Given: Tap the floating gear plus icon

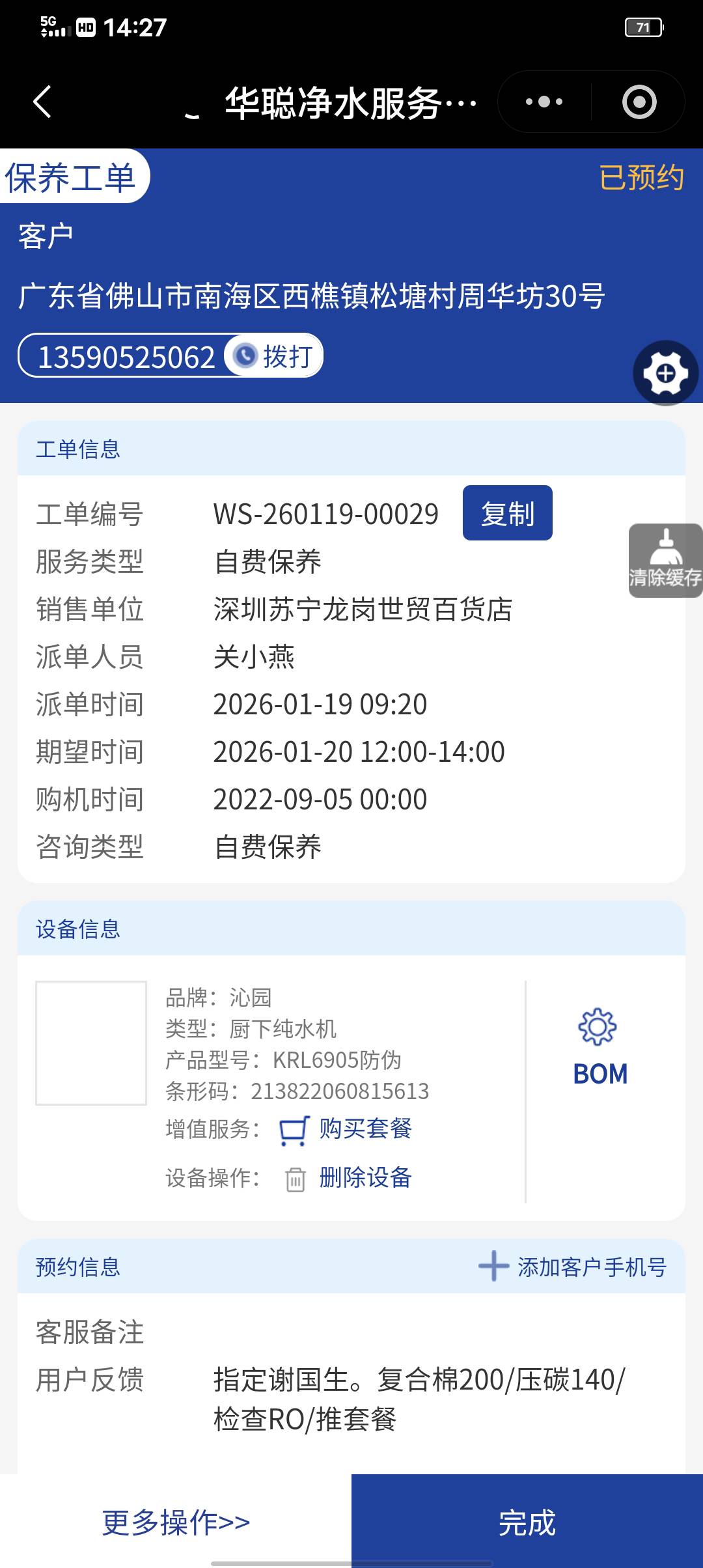Looking at the screenshot, I should pyautogui.click(x=665, y=373).
